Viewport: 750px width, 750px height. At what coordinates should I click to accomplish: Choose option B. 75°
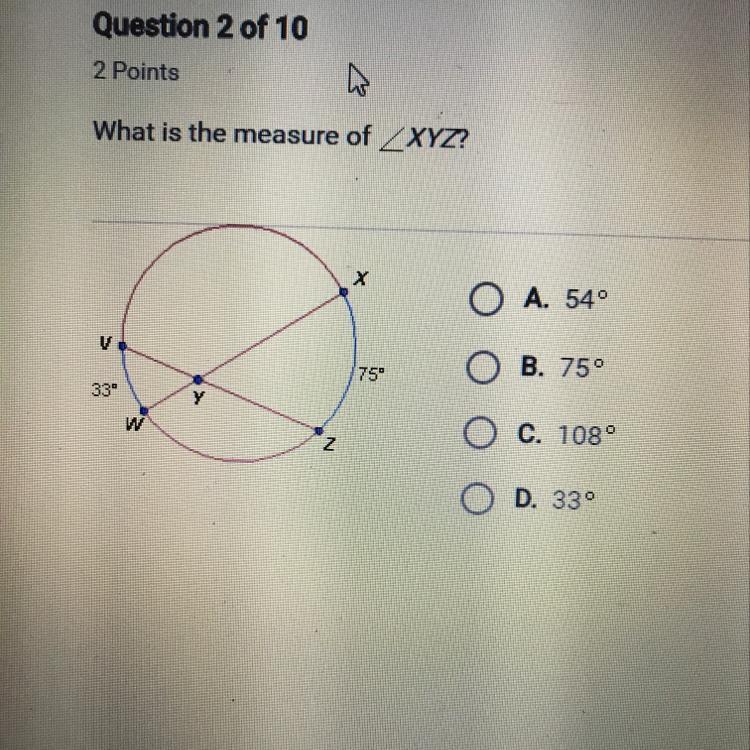click(484, 366)
